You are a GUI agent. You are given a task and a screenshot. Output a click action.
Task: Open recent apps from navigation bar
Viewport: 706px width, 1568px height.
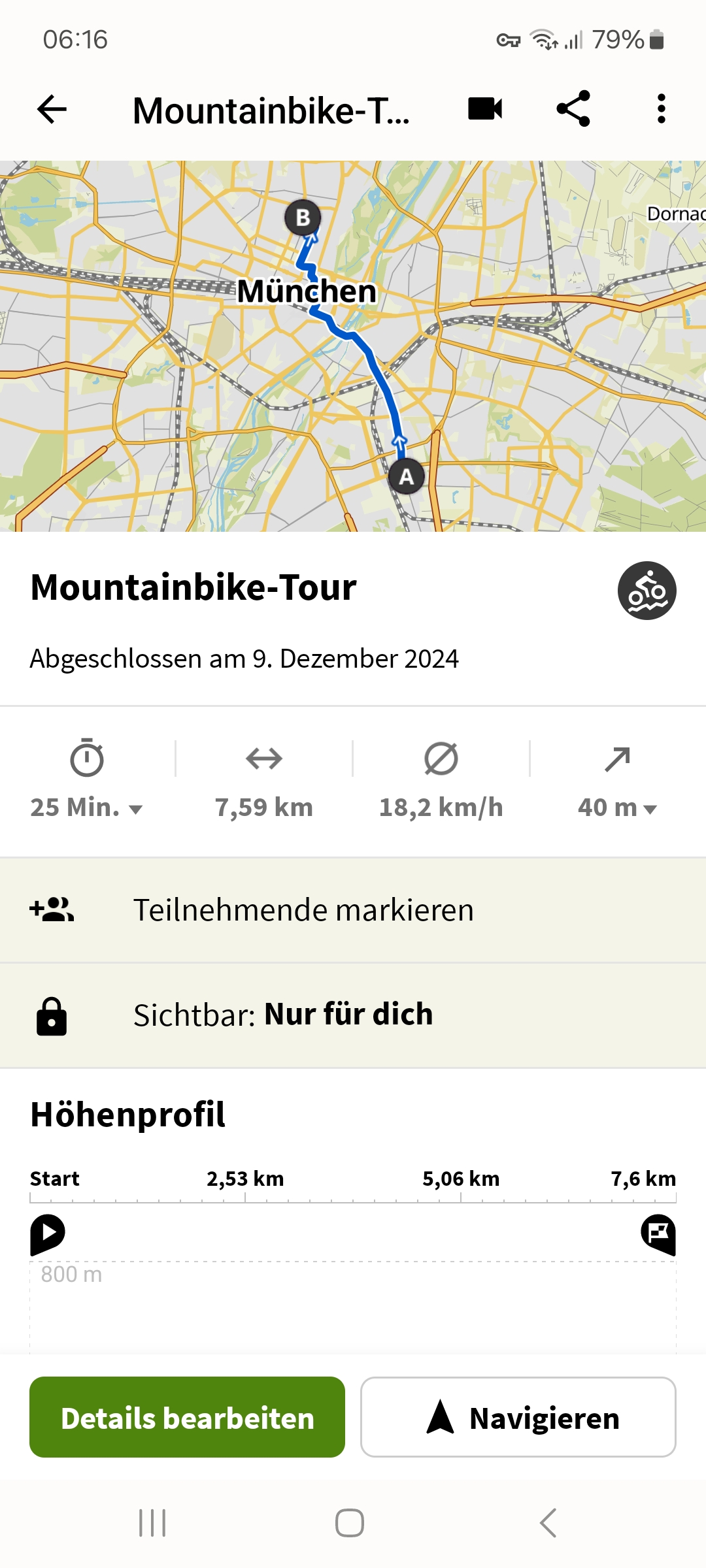[152, 1523]
